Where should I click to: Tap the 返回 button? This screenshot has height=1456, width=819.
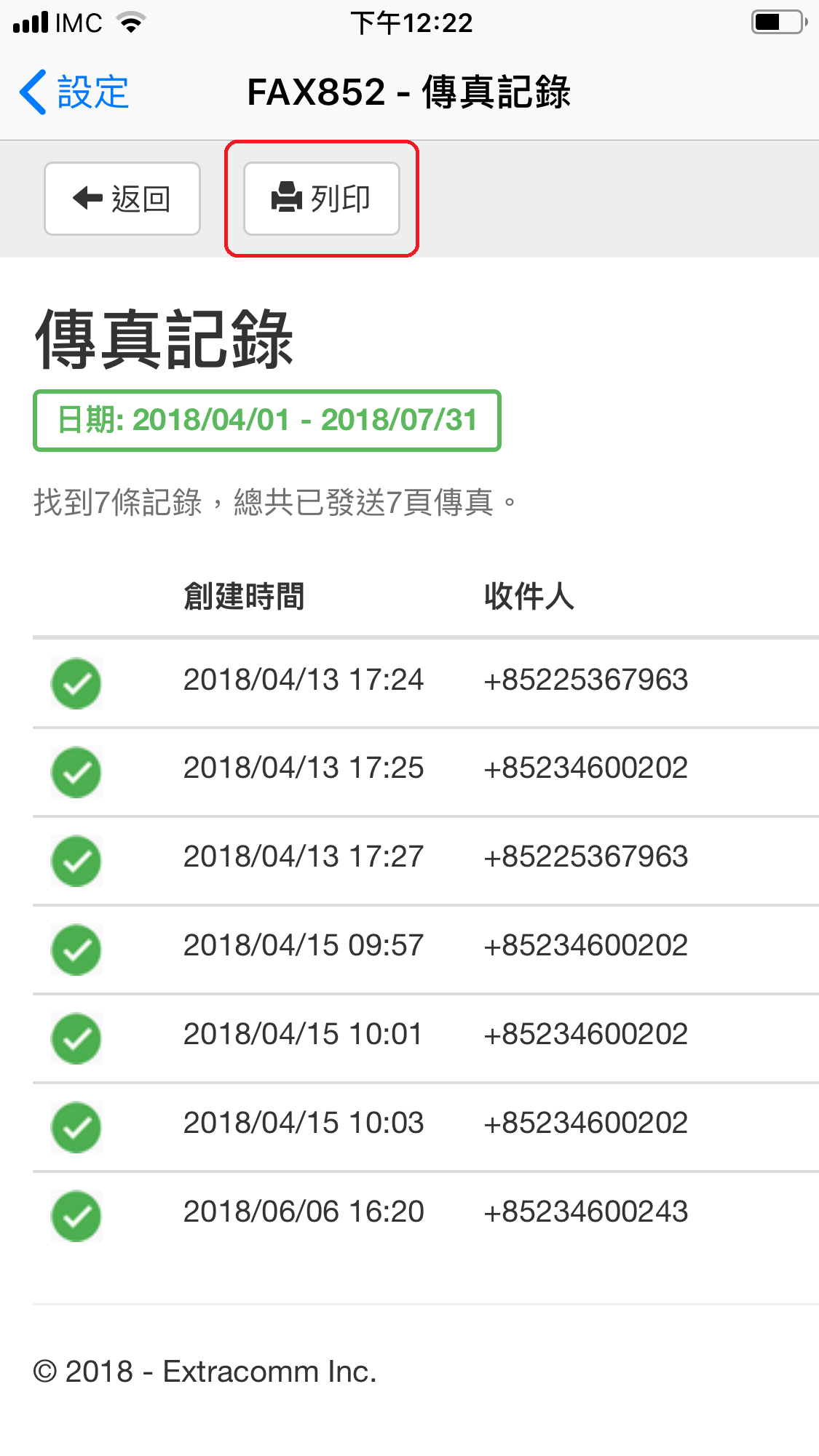tap(122, 199)
